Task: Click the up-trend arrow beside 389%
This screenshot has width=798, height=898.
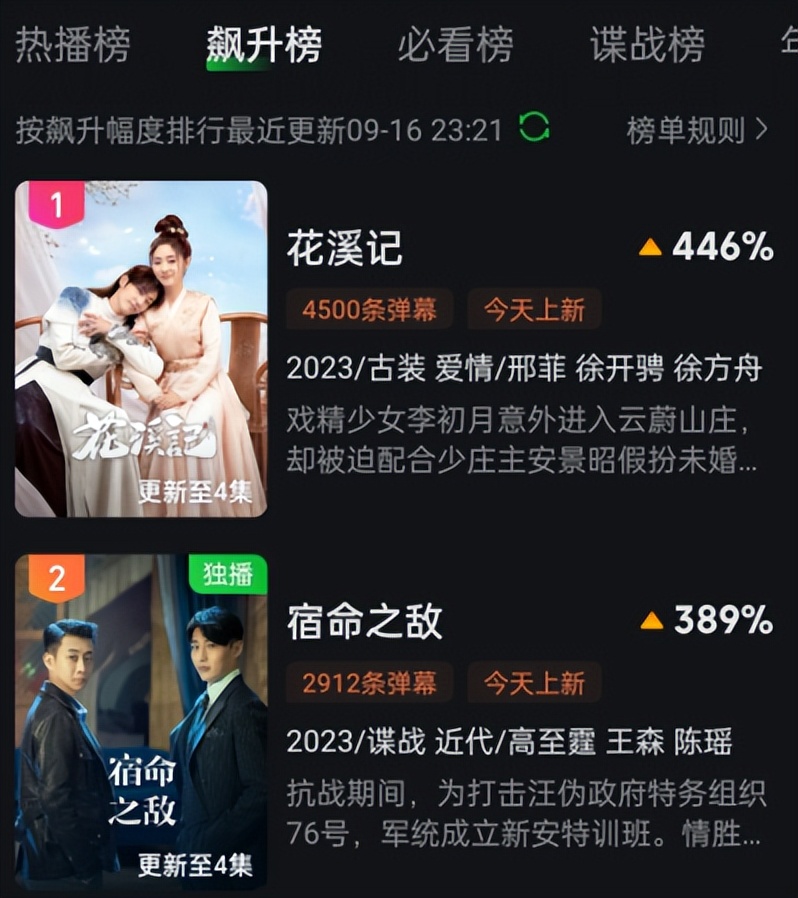Action: [652, 621]
